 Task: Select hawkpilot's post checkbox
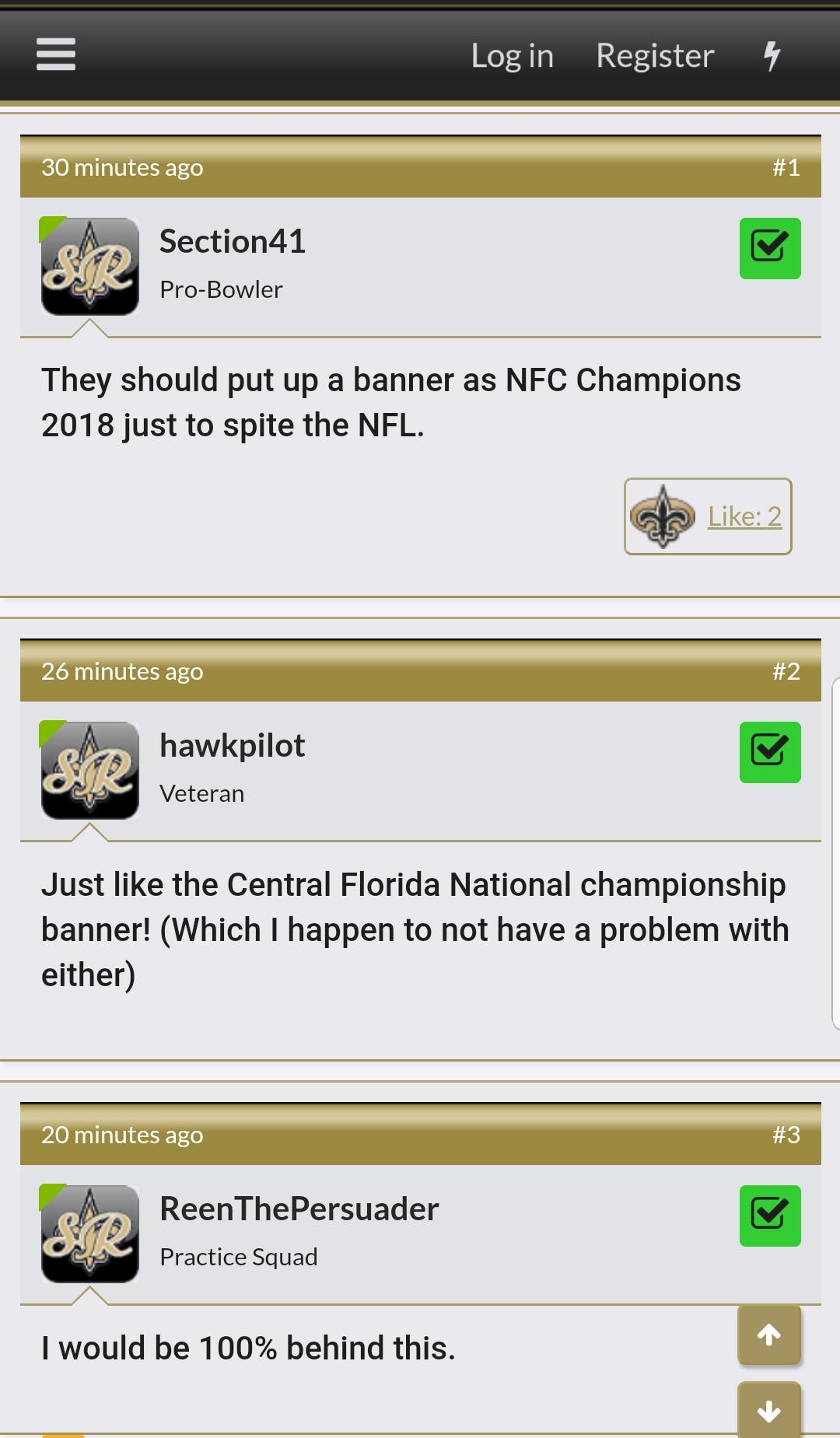770,752
